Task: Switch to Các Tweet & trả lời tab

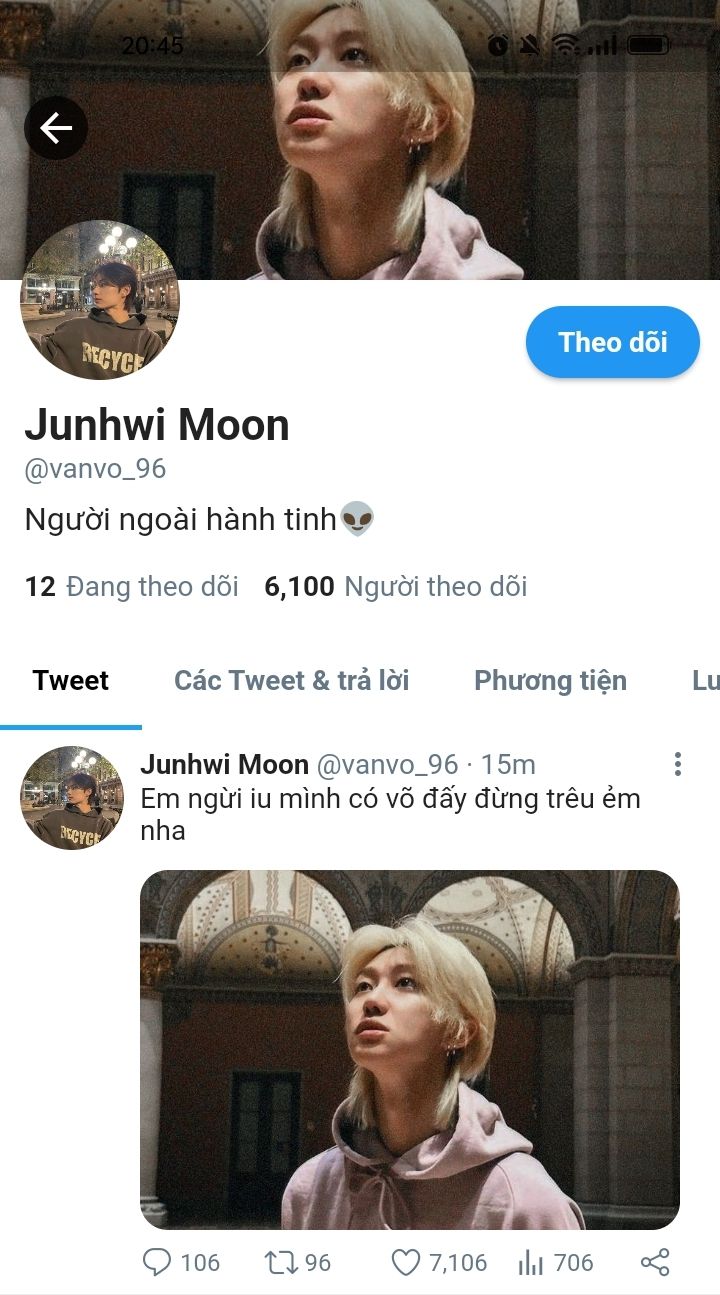Action: coord(291,681)
